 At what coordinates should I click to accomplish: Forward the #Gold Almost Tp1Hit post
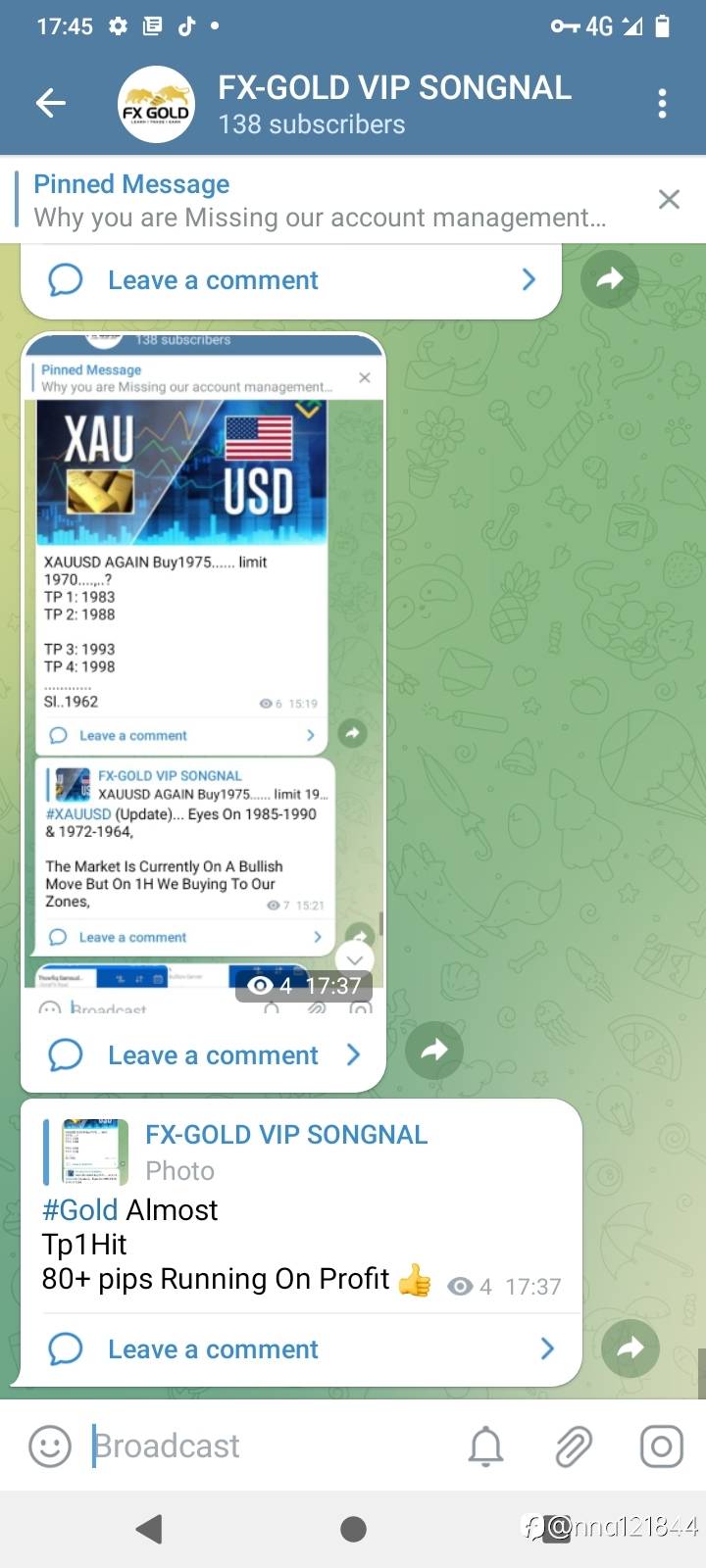point(630,1347)
